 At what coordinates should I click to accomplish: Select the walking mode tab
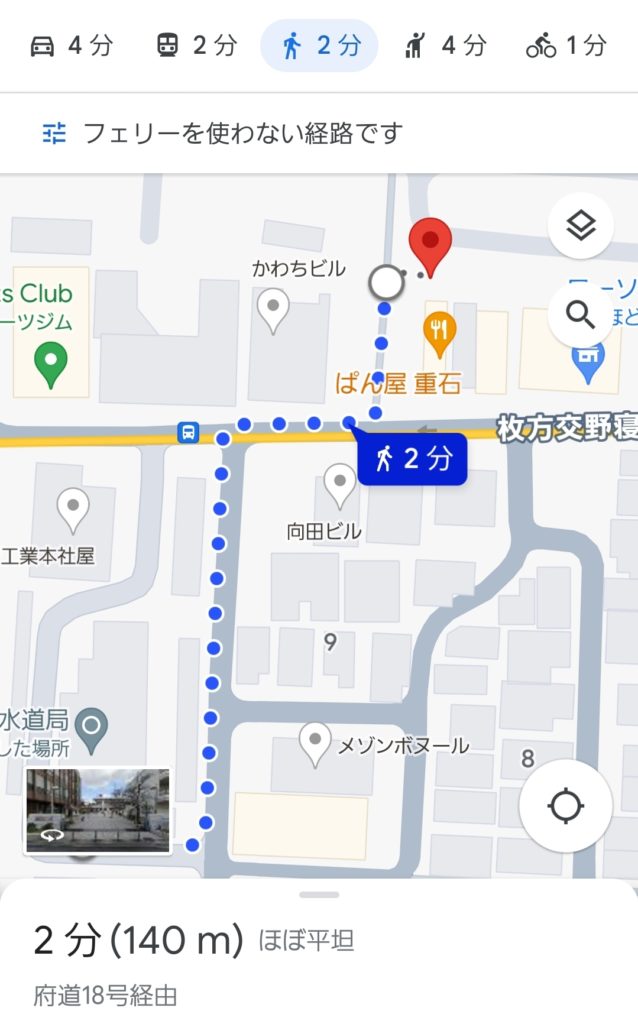(x=318, y=46)
